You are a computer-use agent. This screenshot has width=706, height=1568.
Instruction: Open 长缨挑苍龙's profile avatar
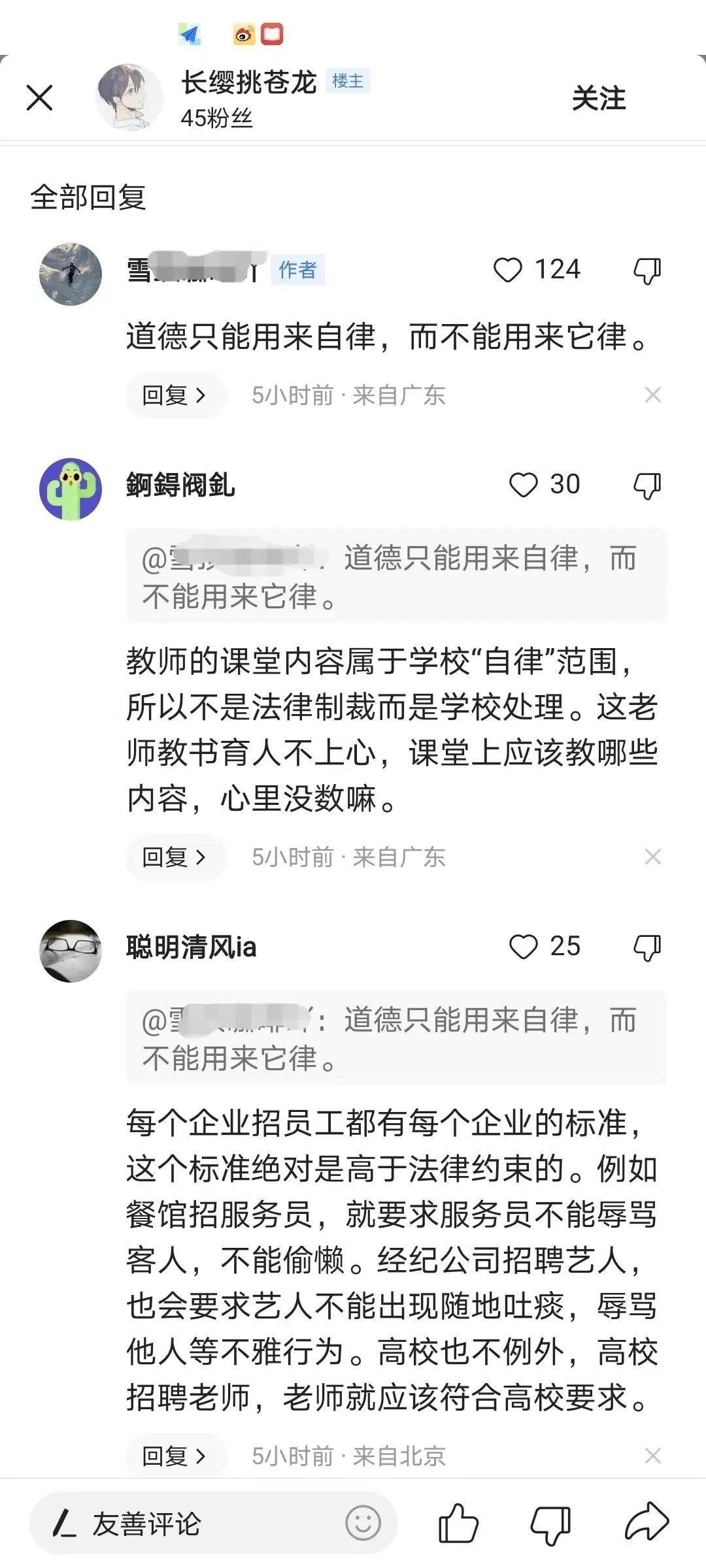129,97
